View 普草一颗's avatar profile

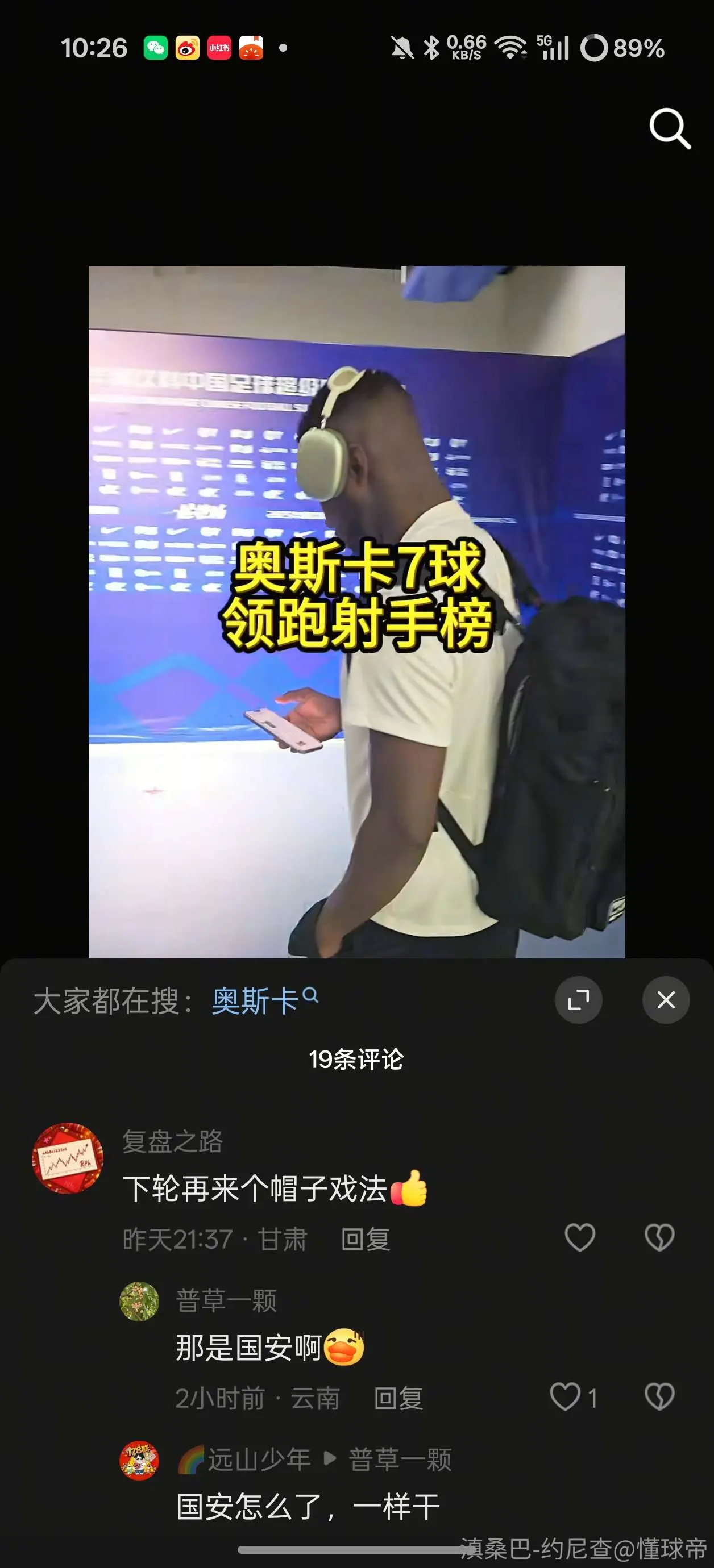[139, 1302]
